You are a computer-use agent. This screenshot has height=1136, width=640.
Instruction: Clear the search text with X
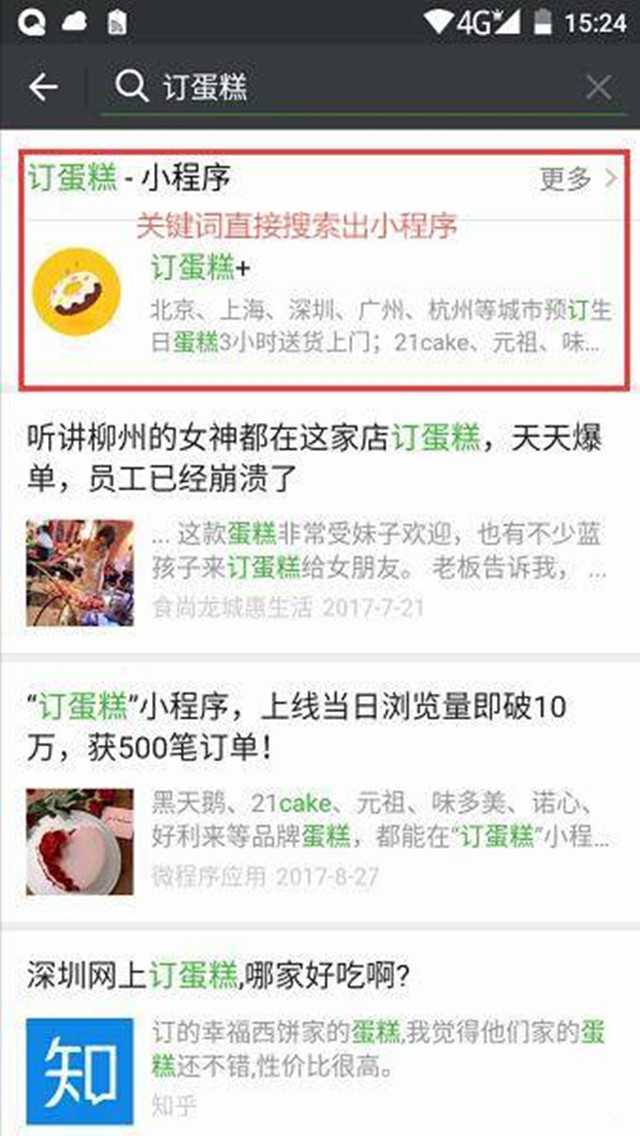(599, 88)
